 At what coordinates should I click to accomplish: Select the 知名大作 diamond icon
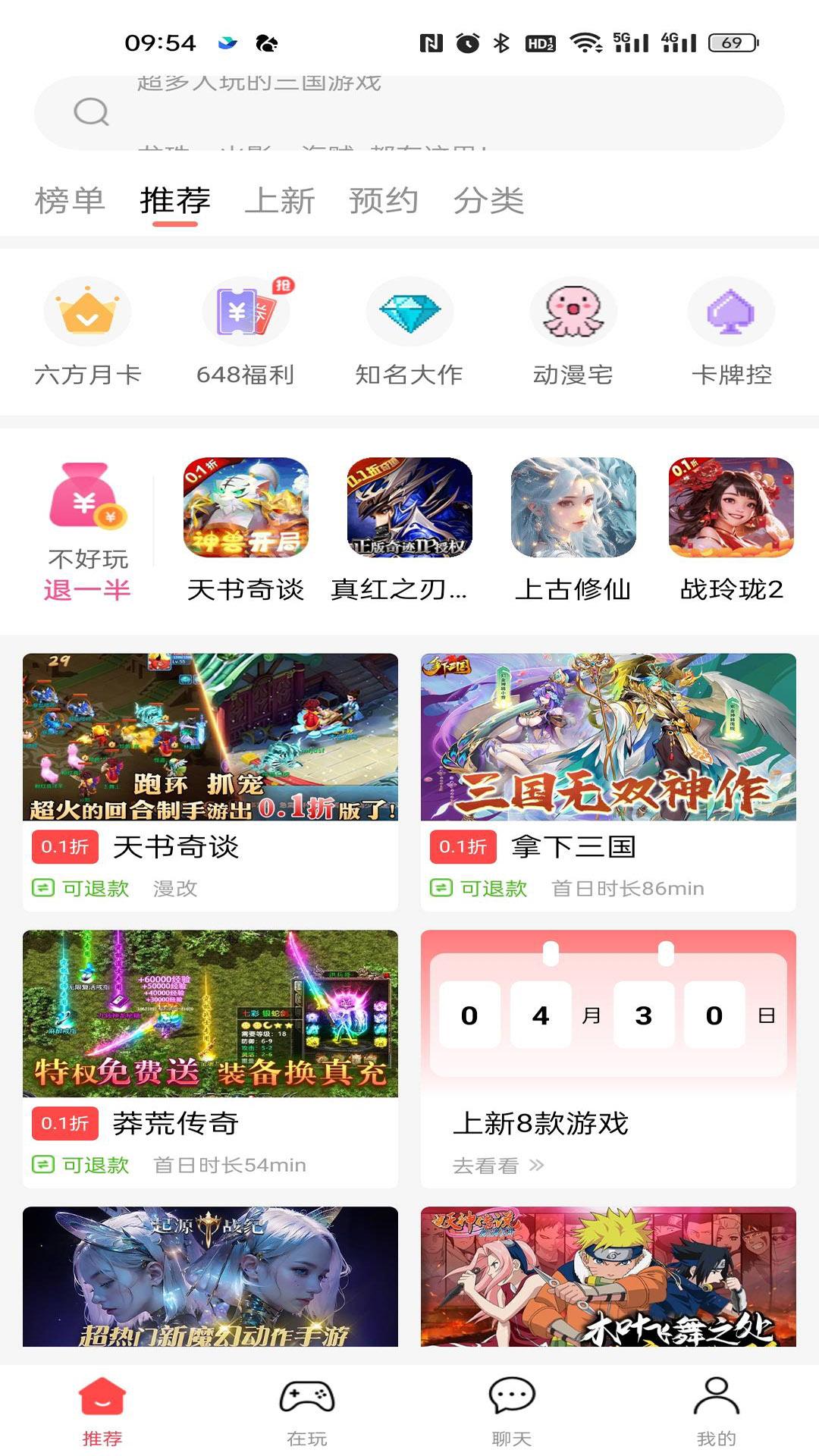click(409, 311)
